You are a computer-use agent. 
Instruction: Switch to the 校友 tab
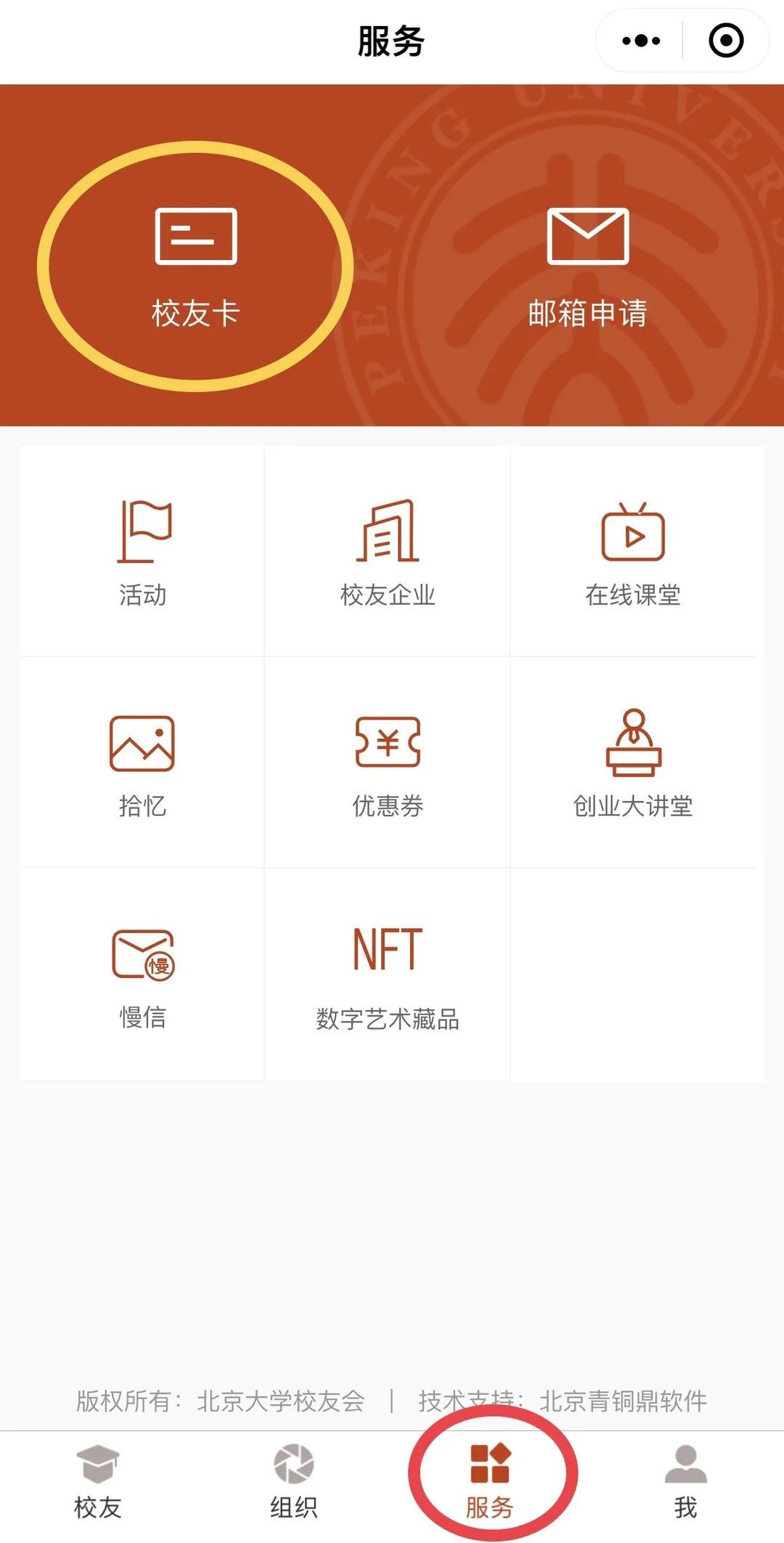pyautogui.click(x=98, y=1481)
